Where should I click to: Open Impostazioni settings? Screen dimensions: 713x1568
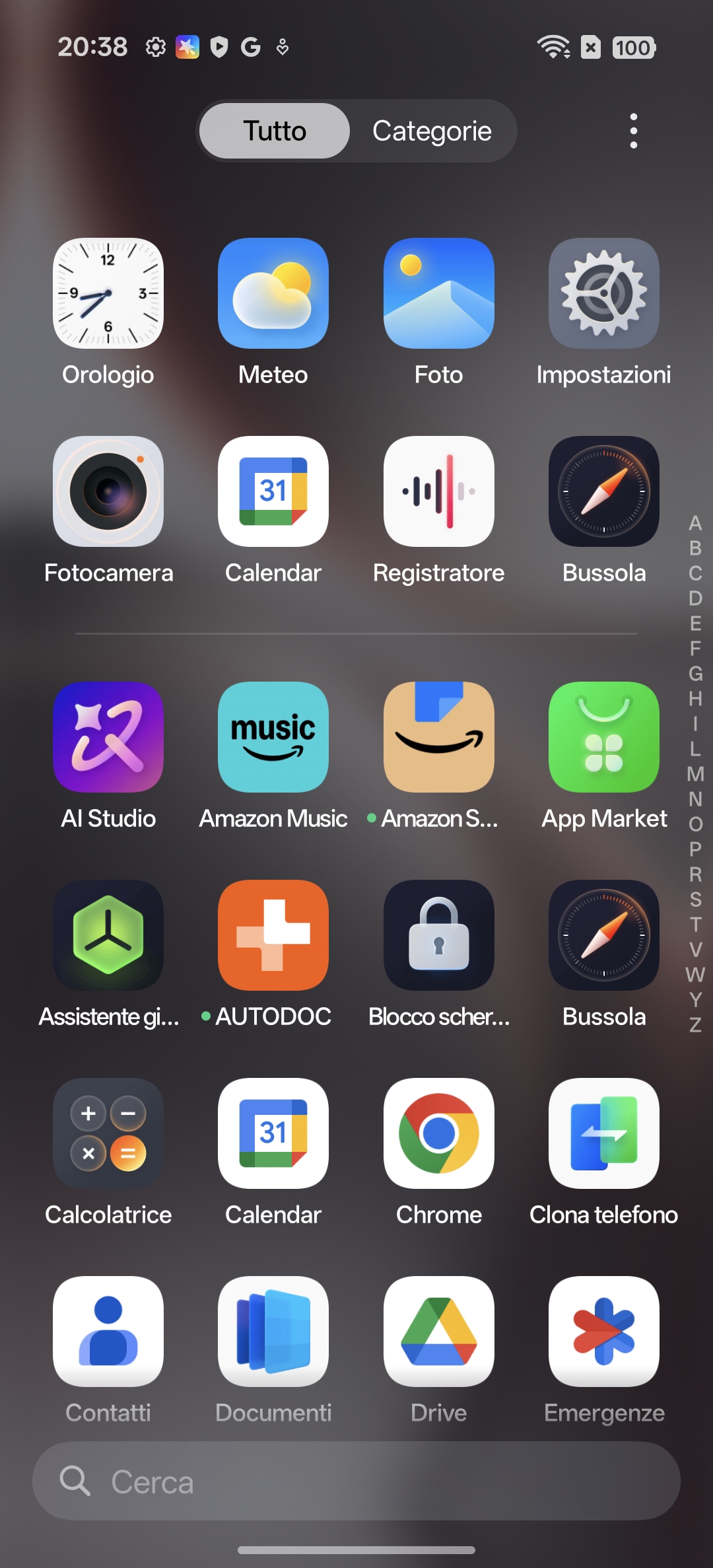pos(603,293)
